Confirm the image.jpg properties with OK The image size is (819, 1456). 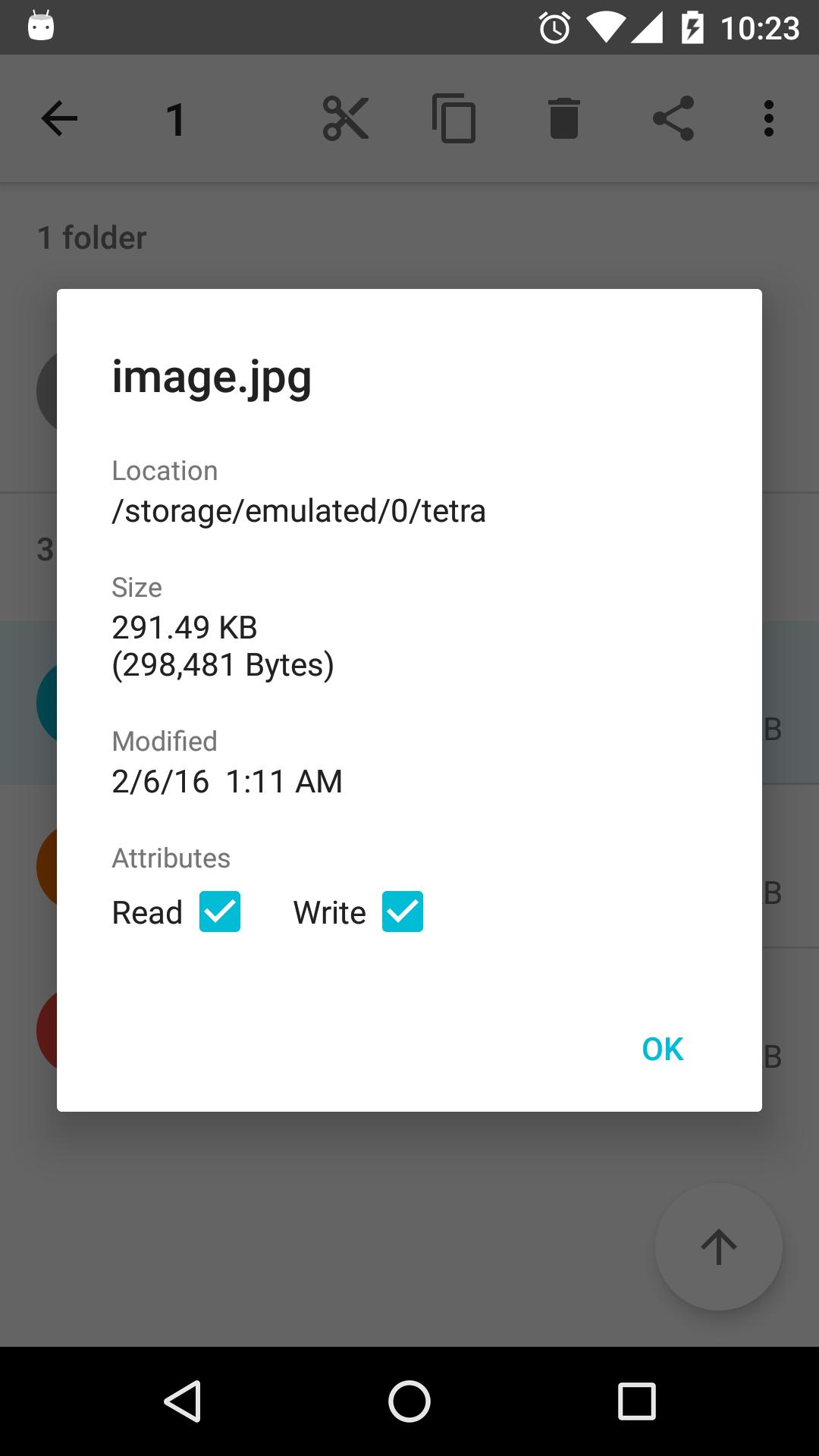click(x=662, y=1049)
